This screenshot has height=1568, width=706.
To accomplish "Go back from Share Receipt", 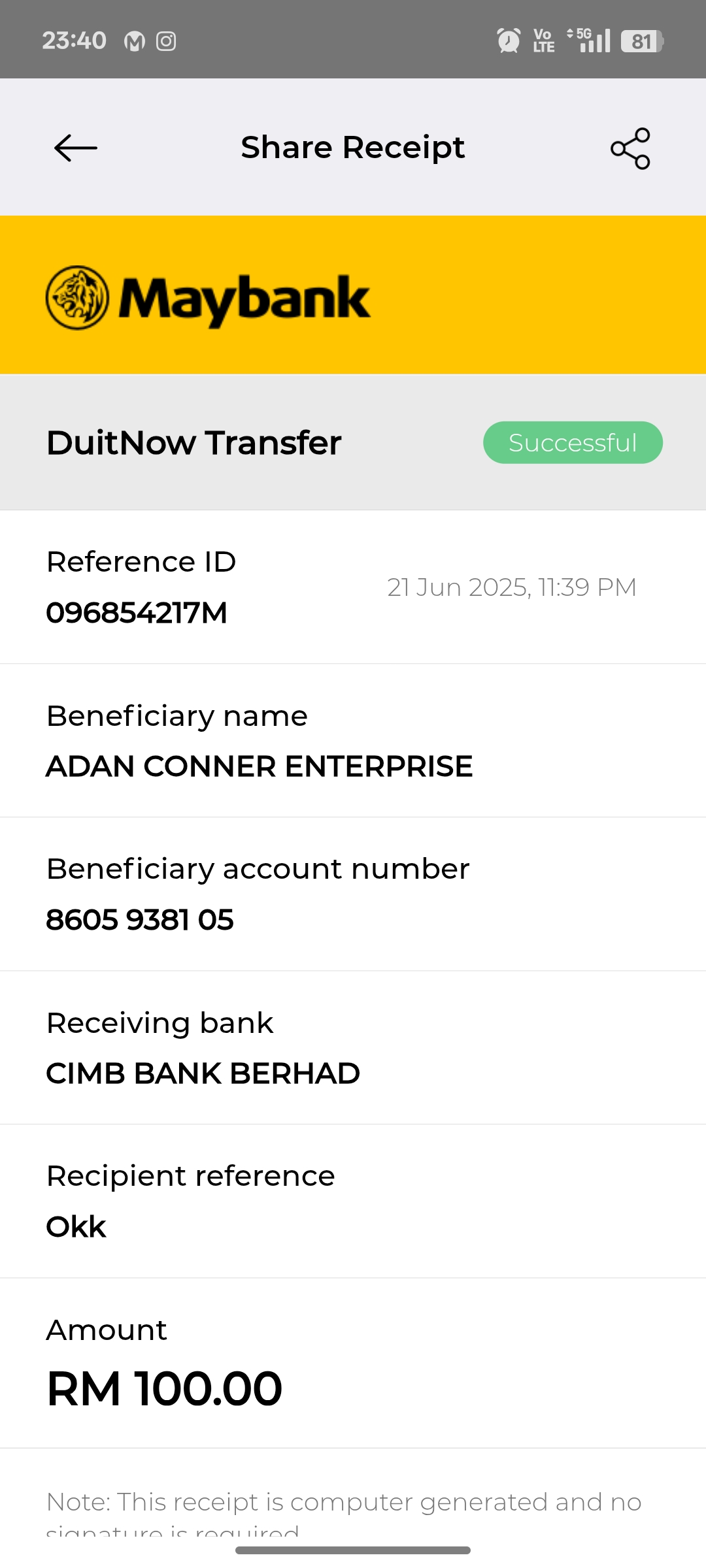I will coord(76,148).
